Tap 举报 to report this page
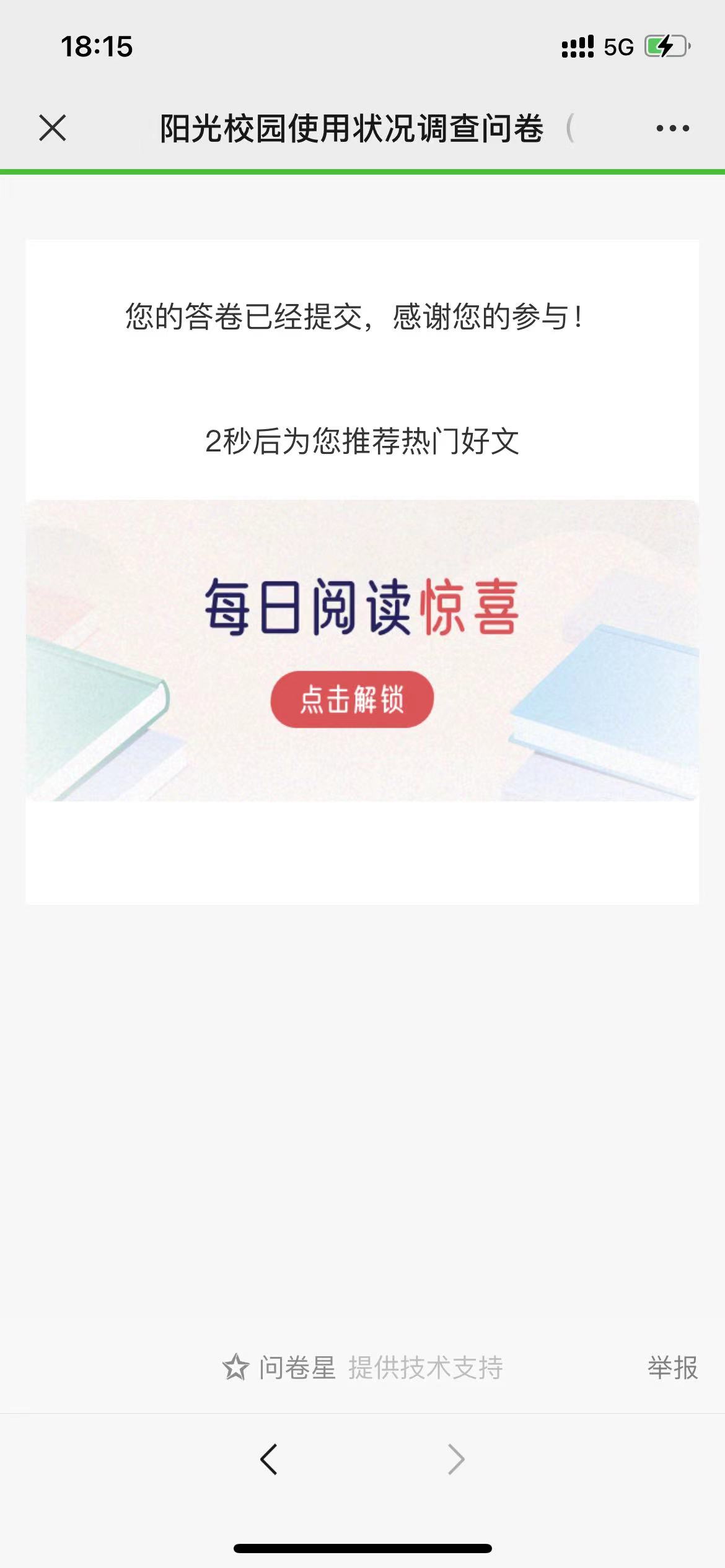The height and width of the screenshot is (1568, 725). coord(672,1368)
